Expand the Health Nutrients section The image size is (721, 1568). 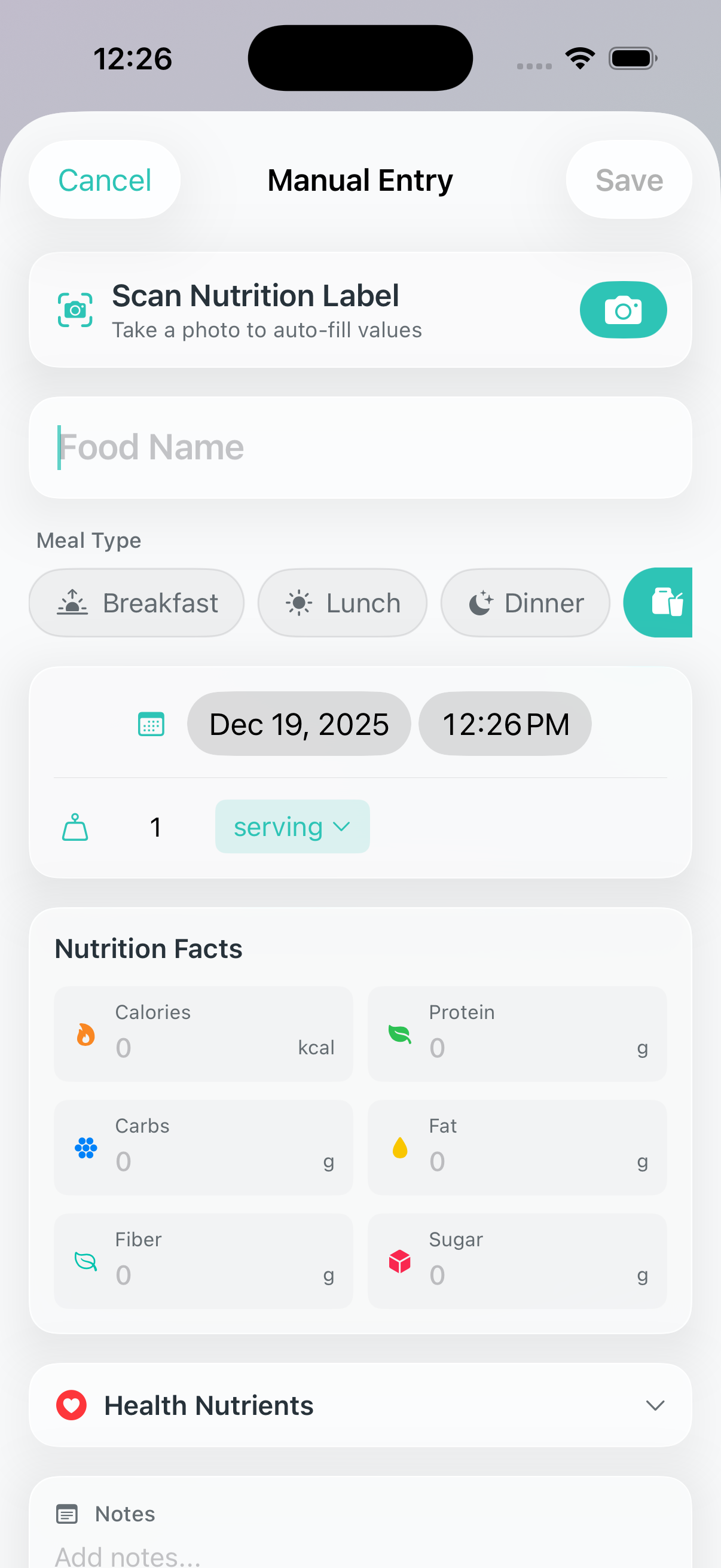(655, 1405)
